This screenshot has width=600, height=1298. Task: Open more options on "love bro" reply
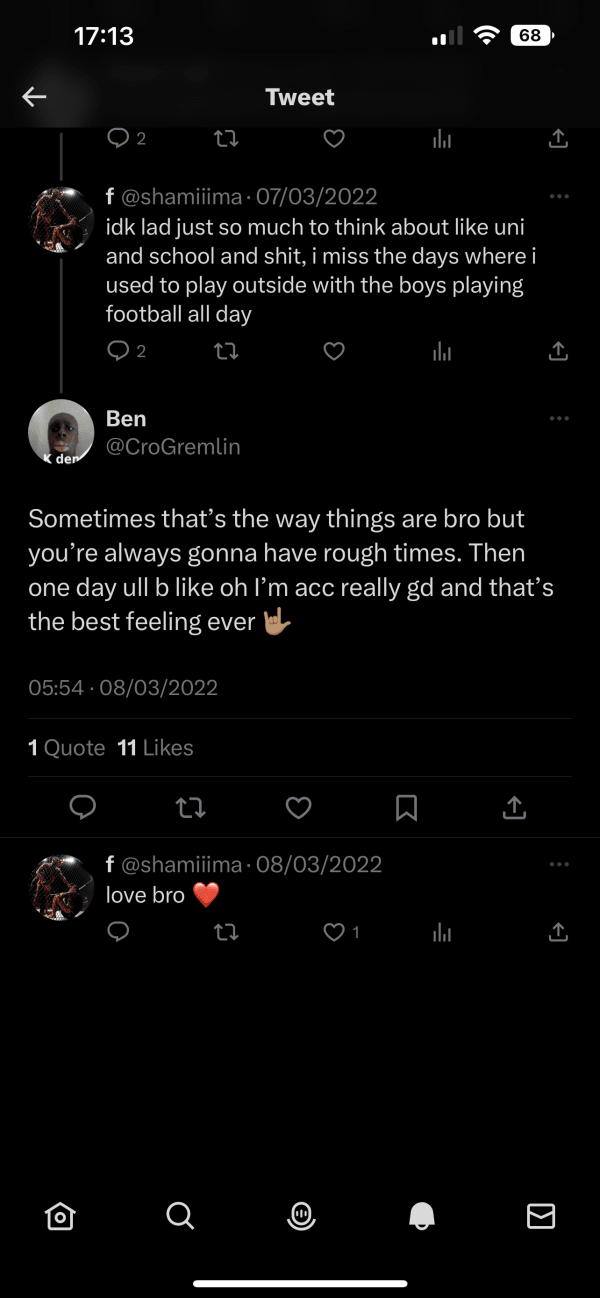[559, 865]
